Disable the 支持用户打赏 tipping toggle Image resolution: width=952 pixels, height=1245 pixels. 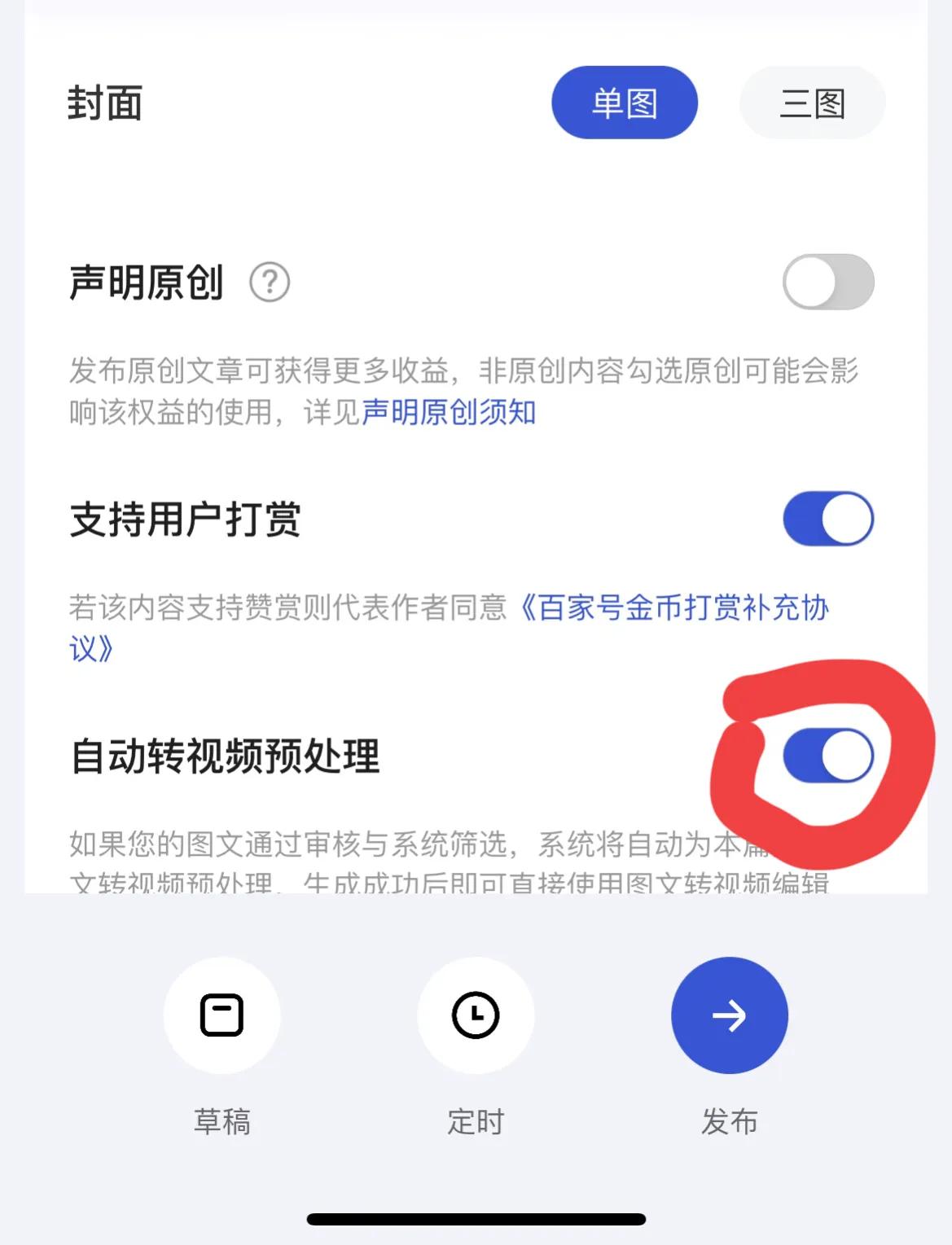coord(827,518)
